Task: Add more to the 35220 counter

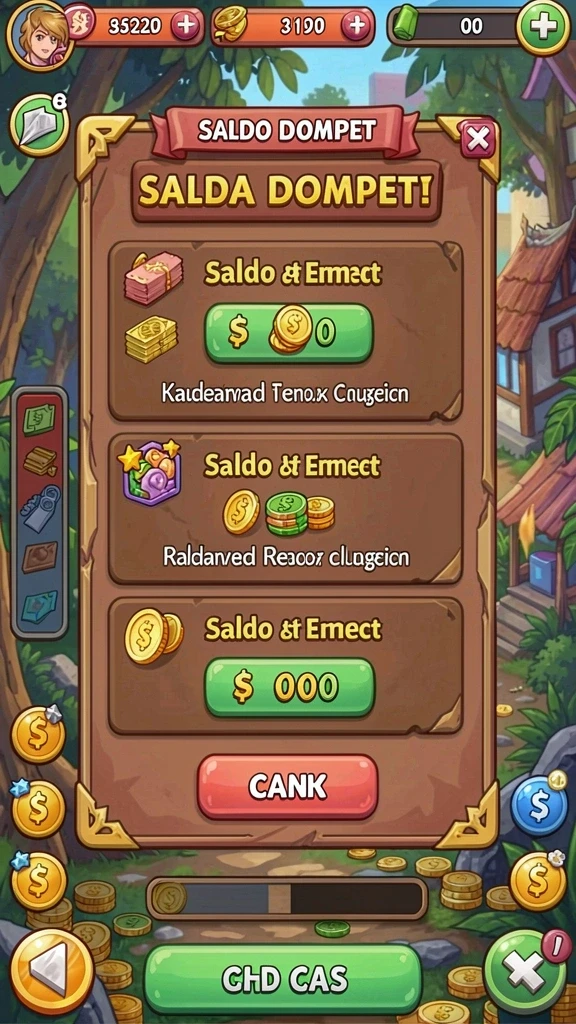Action: (185, 26)
